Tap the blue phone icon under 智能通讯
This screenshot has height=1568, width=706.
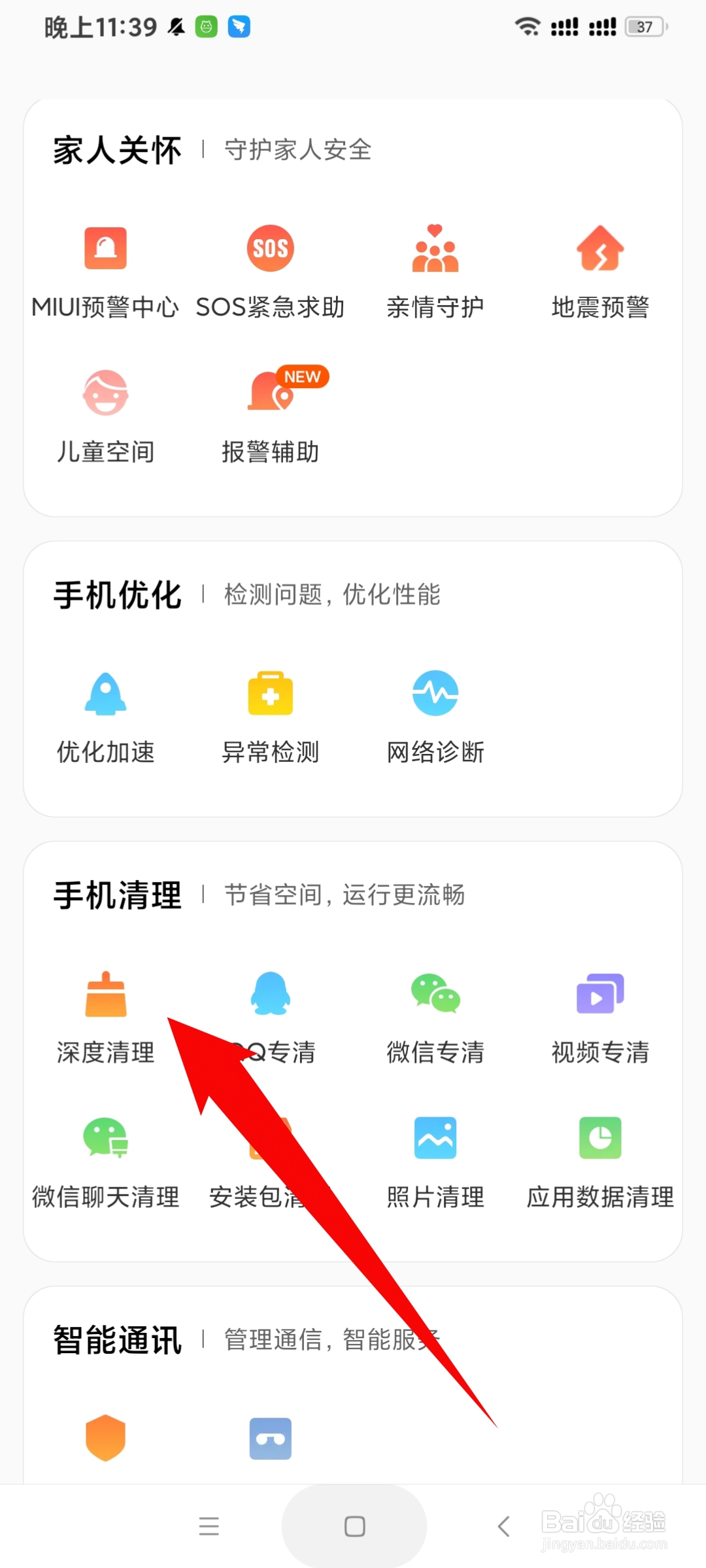pyautogui.click(x=270, y=1440)
